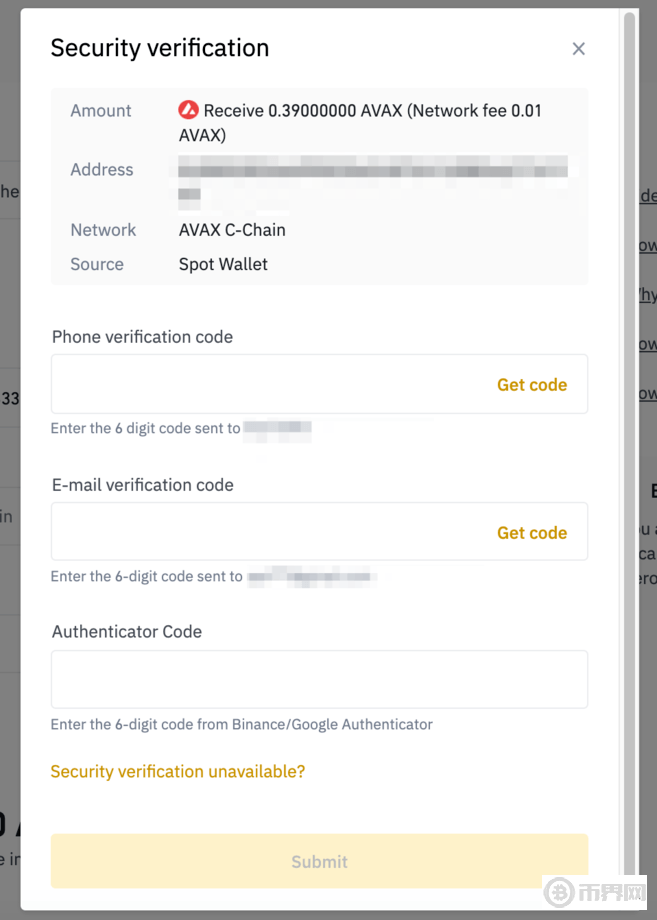Open Security verification unavailable link
Screen dimensions: 657x920
point(178,772)
